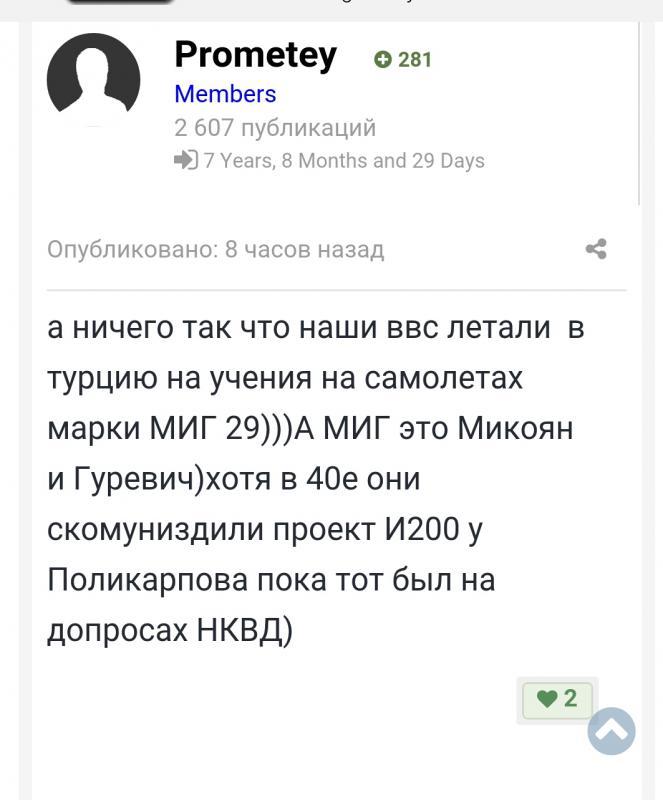Open Prometey's profile avatar
This screenshot has width=663, height=800.
pos(93,80)
